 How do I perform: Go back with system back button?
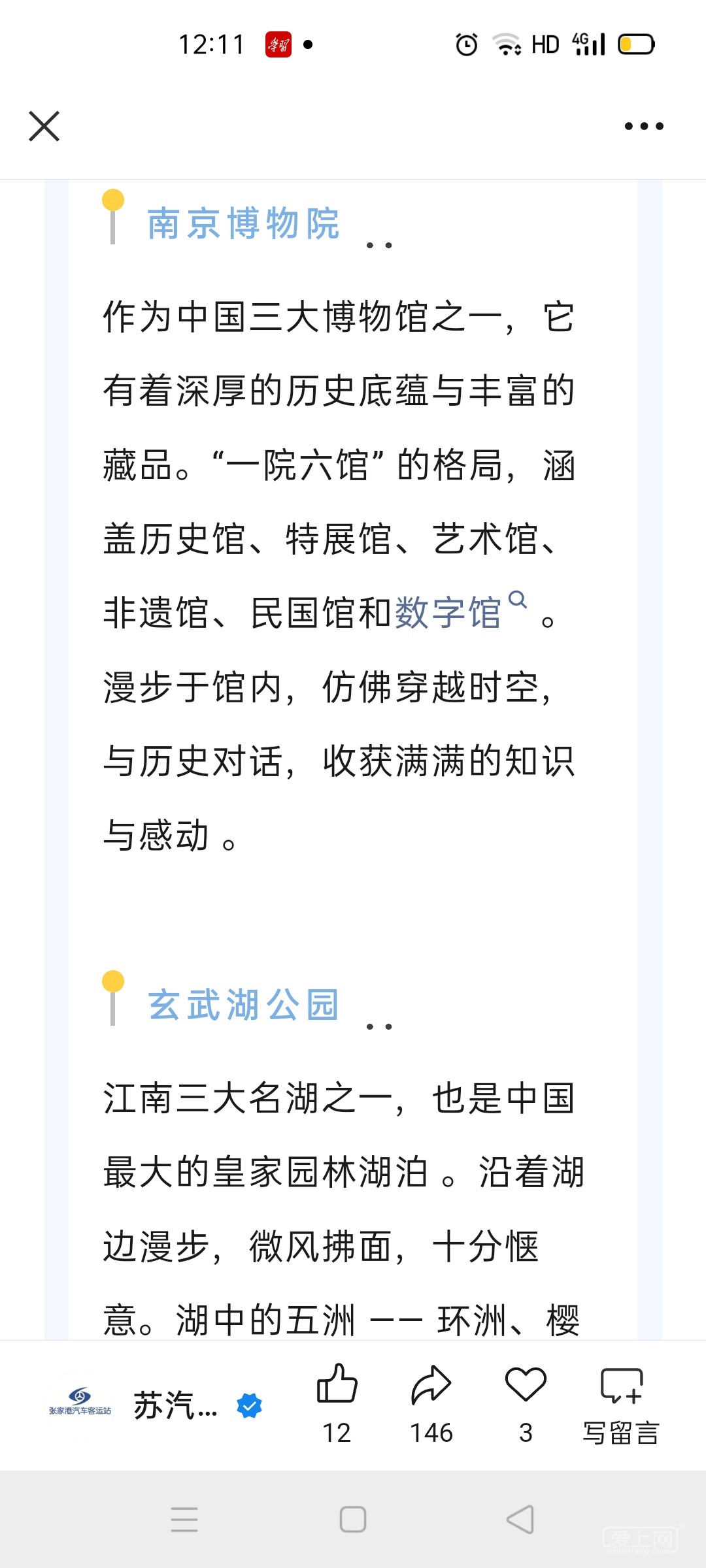[x=520, y=1519]
